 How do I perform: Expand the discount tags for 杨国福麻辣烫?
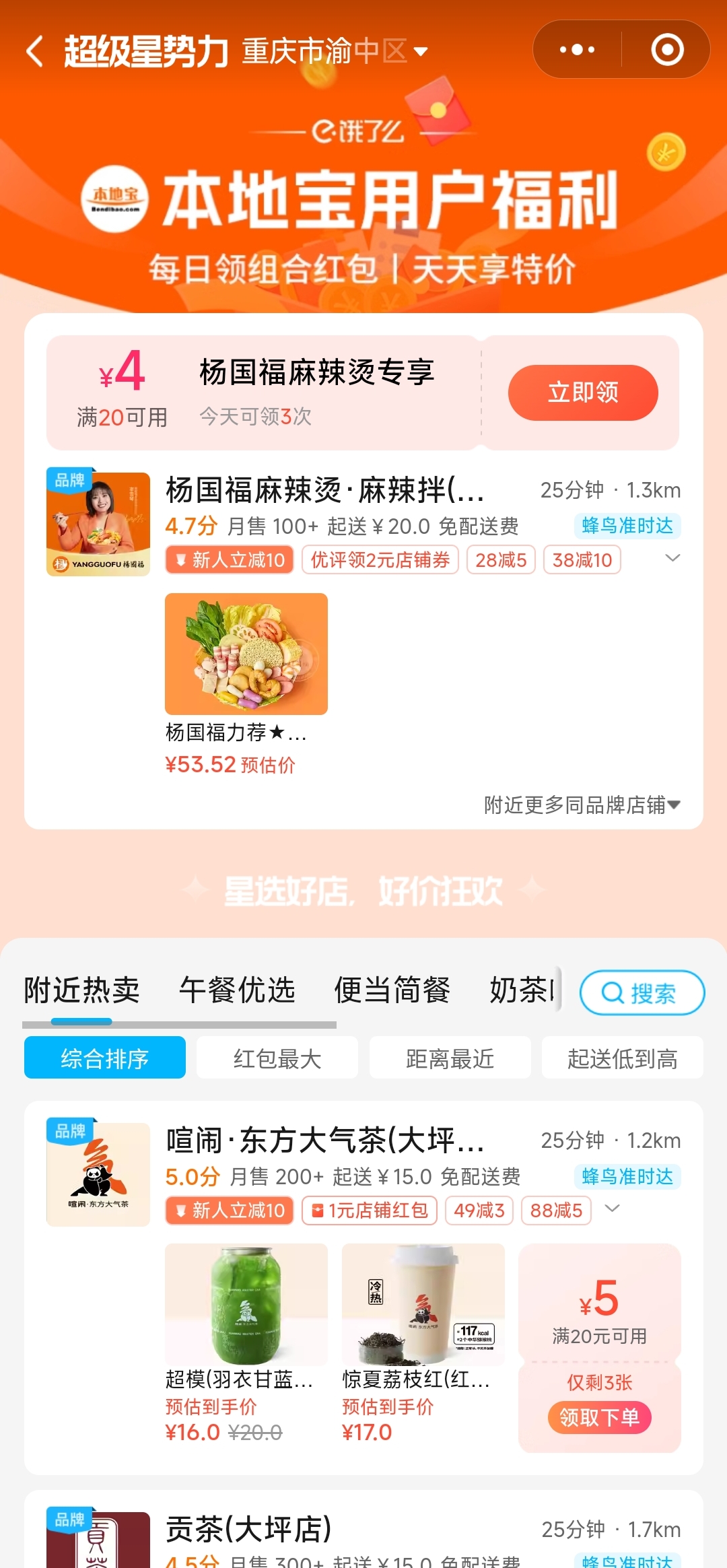pyautogui.click(x=672, y=558)
